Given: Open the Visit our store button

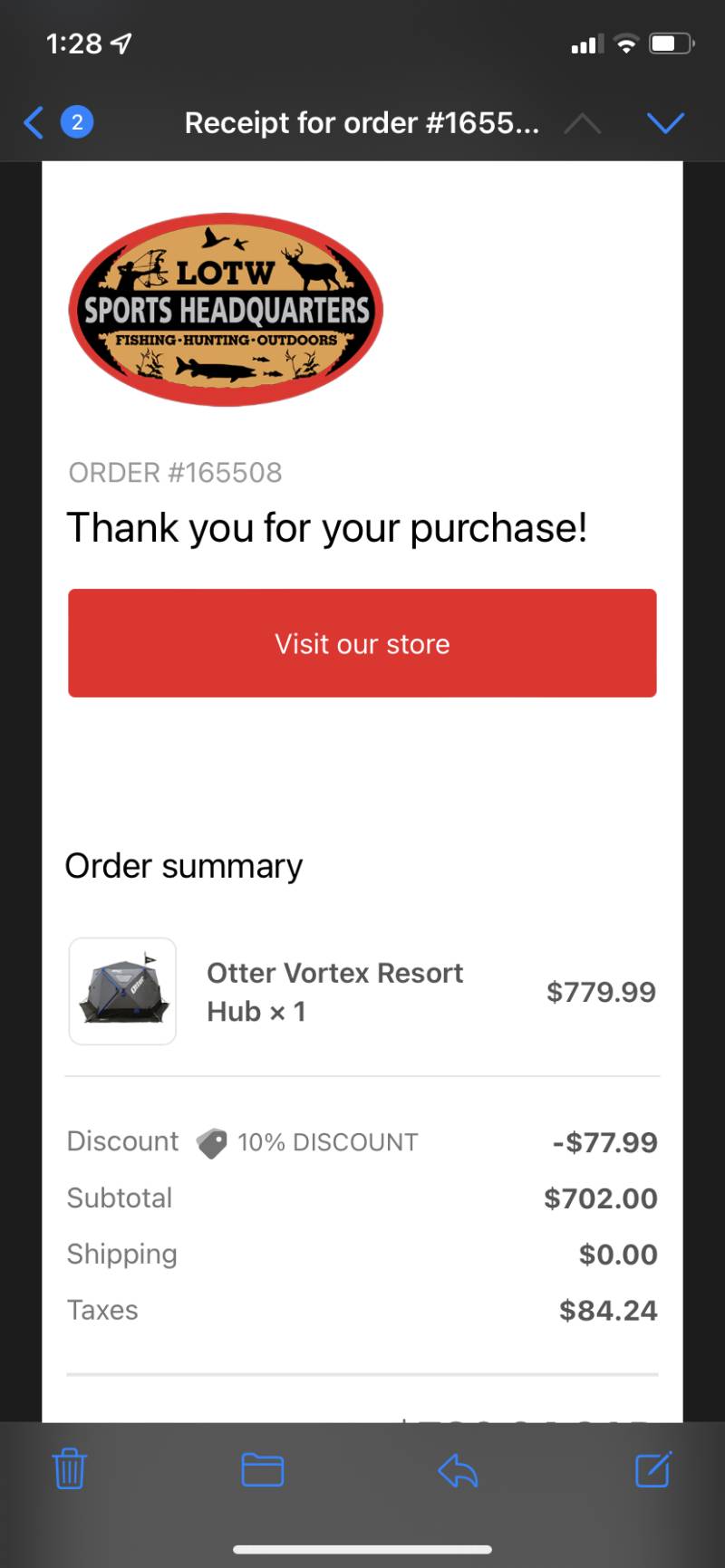Looking at the screenshot, I should pyautogui.click(x=362, y=643).
